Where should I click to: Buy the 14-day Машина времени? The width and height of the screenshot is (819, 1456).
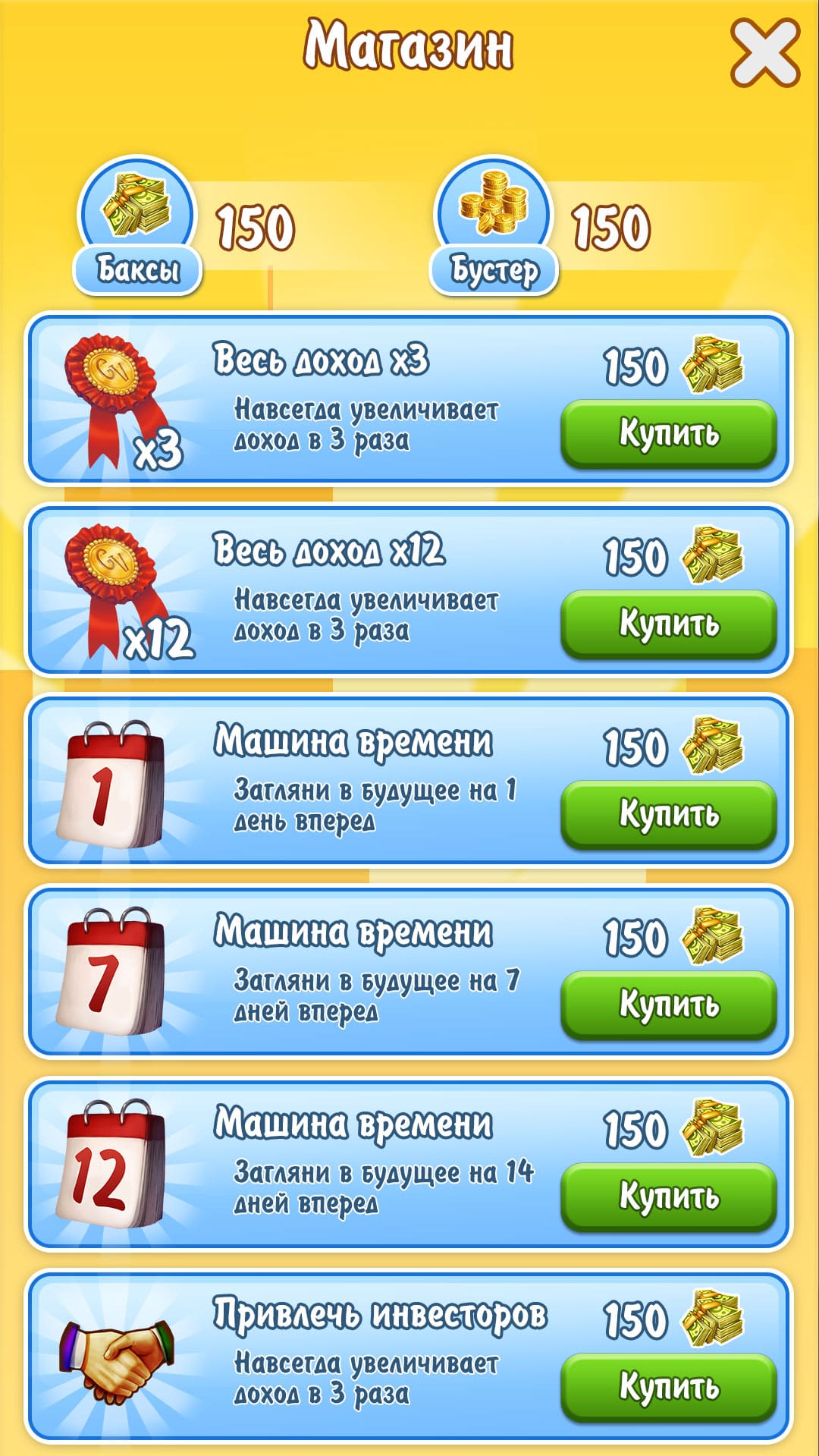click(669, 1197)
